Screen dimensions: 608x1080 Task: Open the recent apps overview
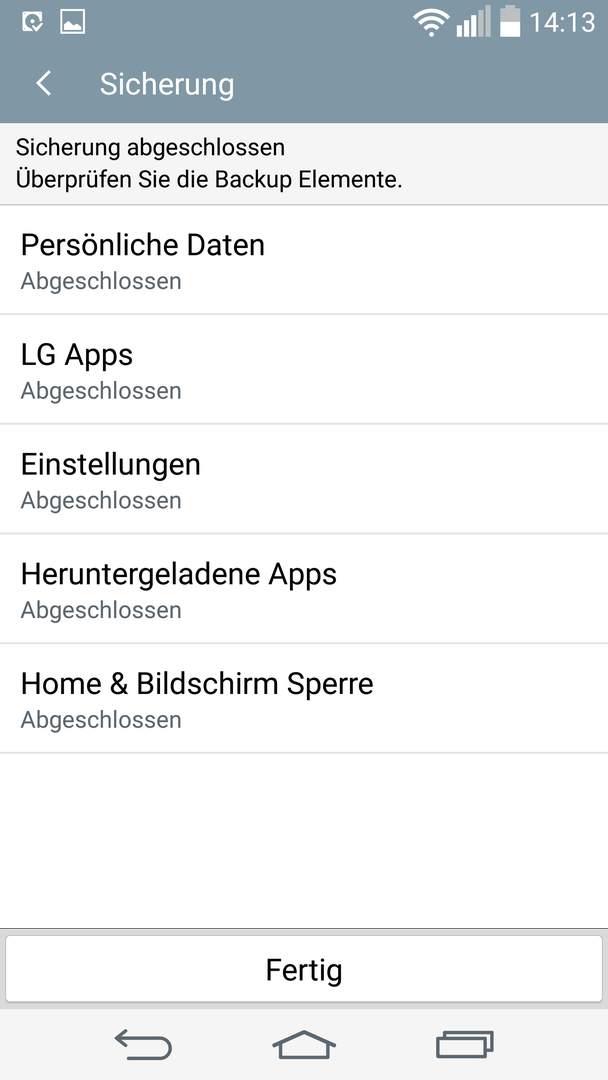[465, 1045]
